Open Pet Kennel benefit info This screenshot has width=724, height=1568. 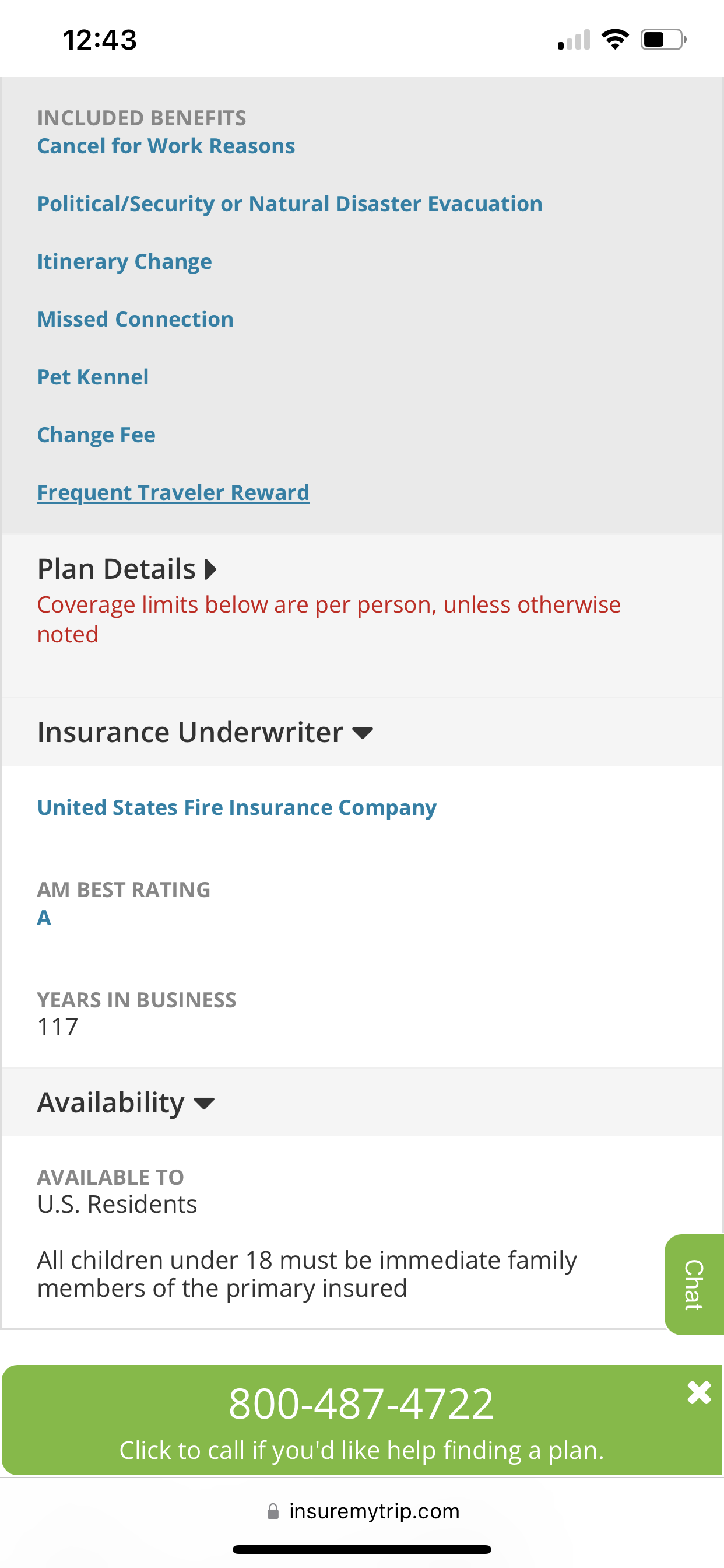[x=93, y=377]
